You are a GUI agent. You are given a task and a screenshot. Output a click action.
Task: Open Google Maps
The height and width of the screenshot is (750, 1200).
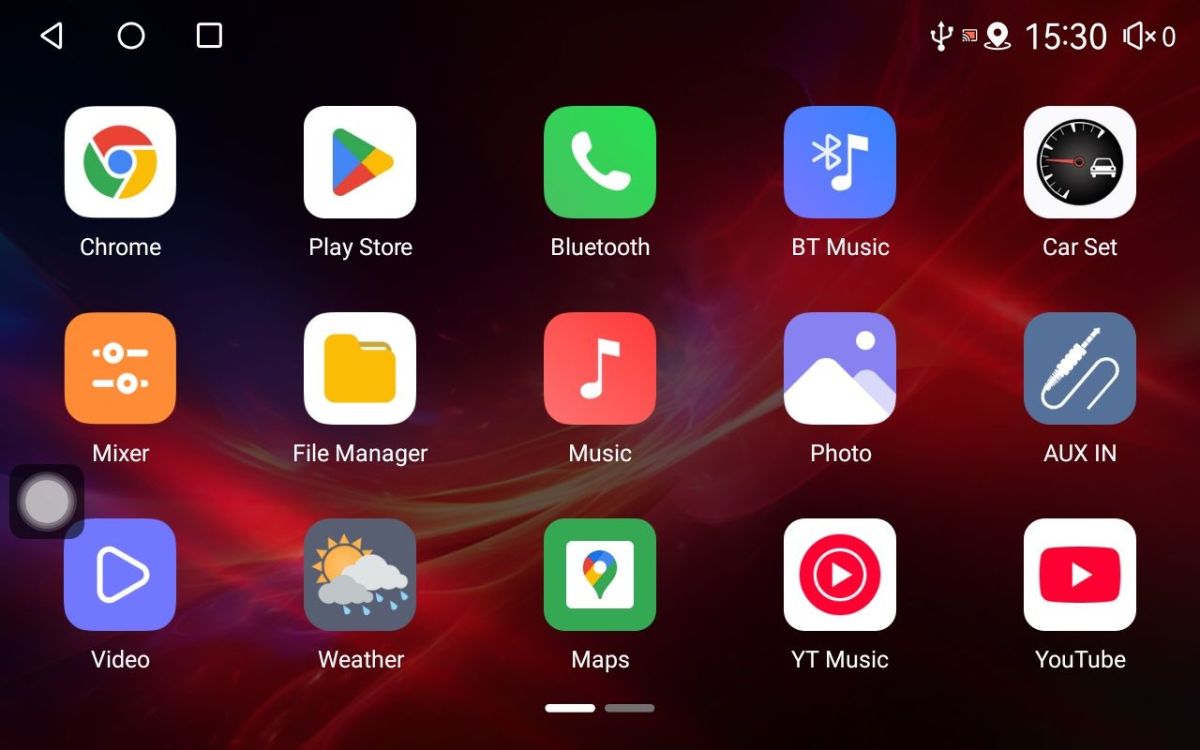(600, 575)
